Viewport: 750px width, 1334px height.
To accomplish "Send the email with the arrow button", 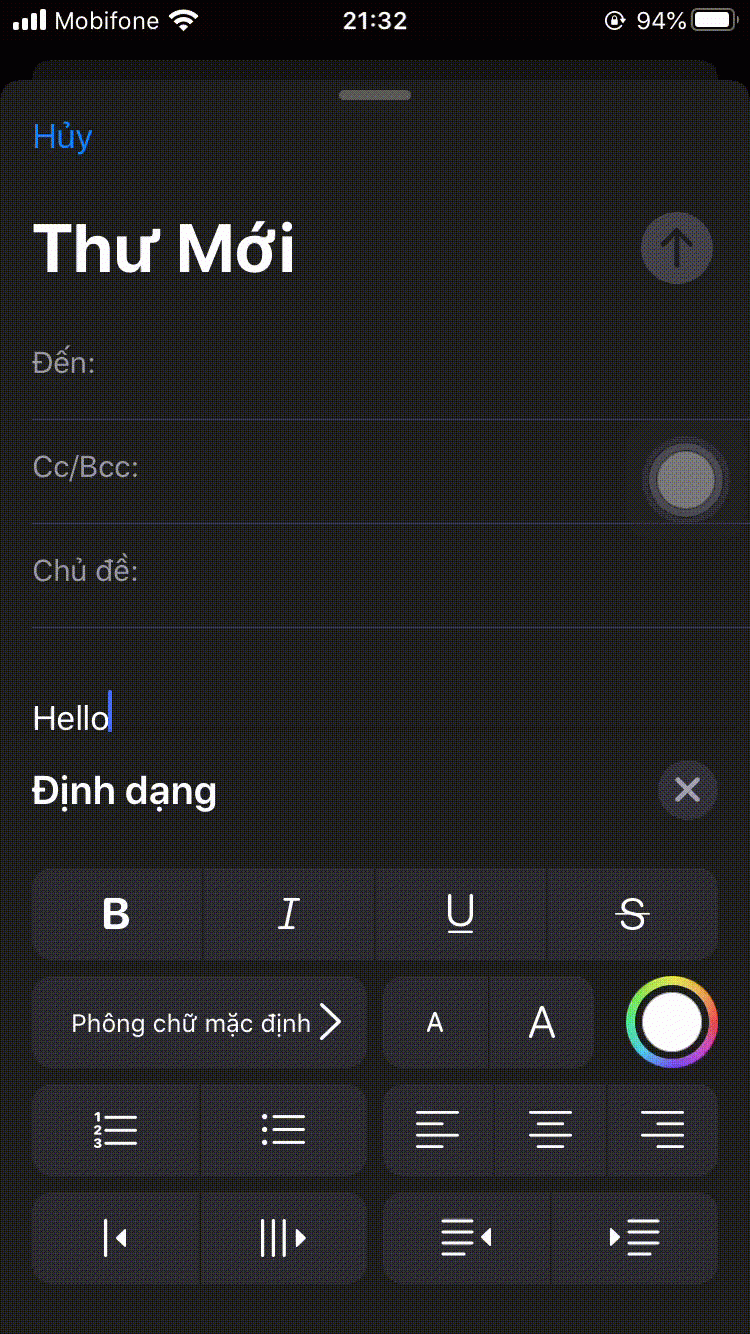I will pyautogui.click(x=677, y=247).
